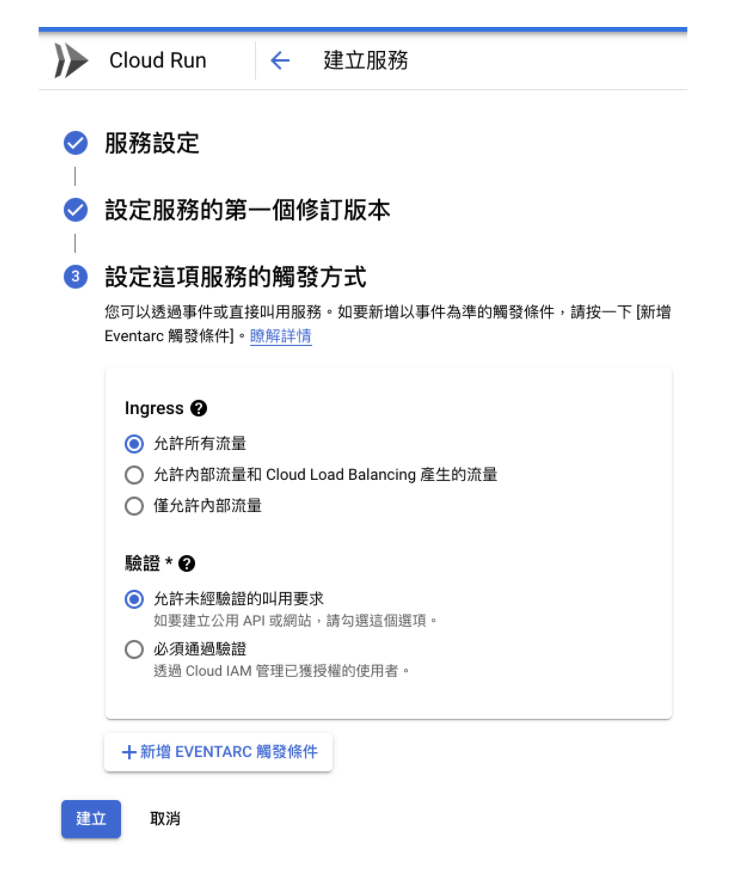Go back using the arrow icon
Image resolution: width=752 pixels, height=886 pixels.
280,61
